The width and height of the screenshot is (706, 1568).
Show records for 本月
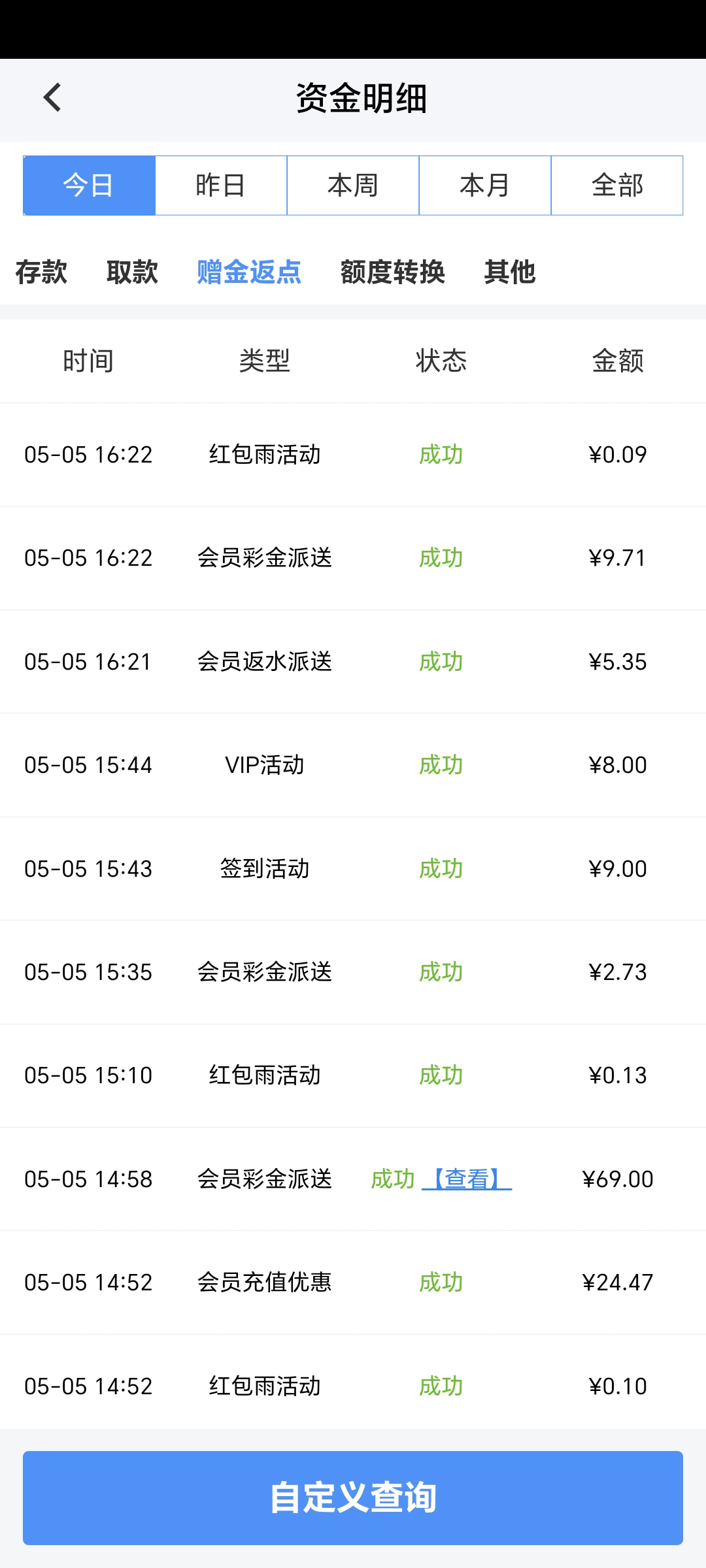pyautogui.click(x=485, y=186)
